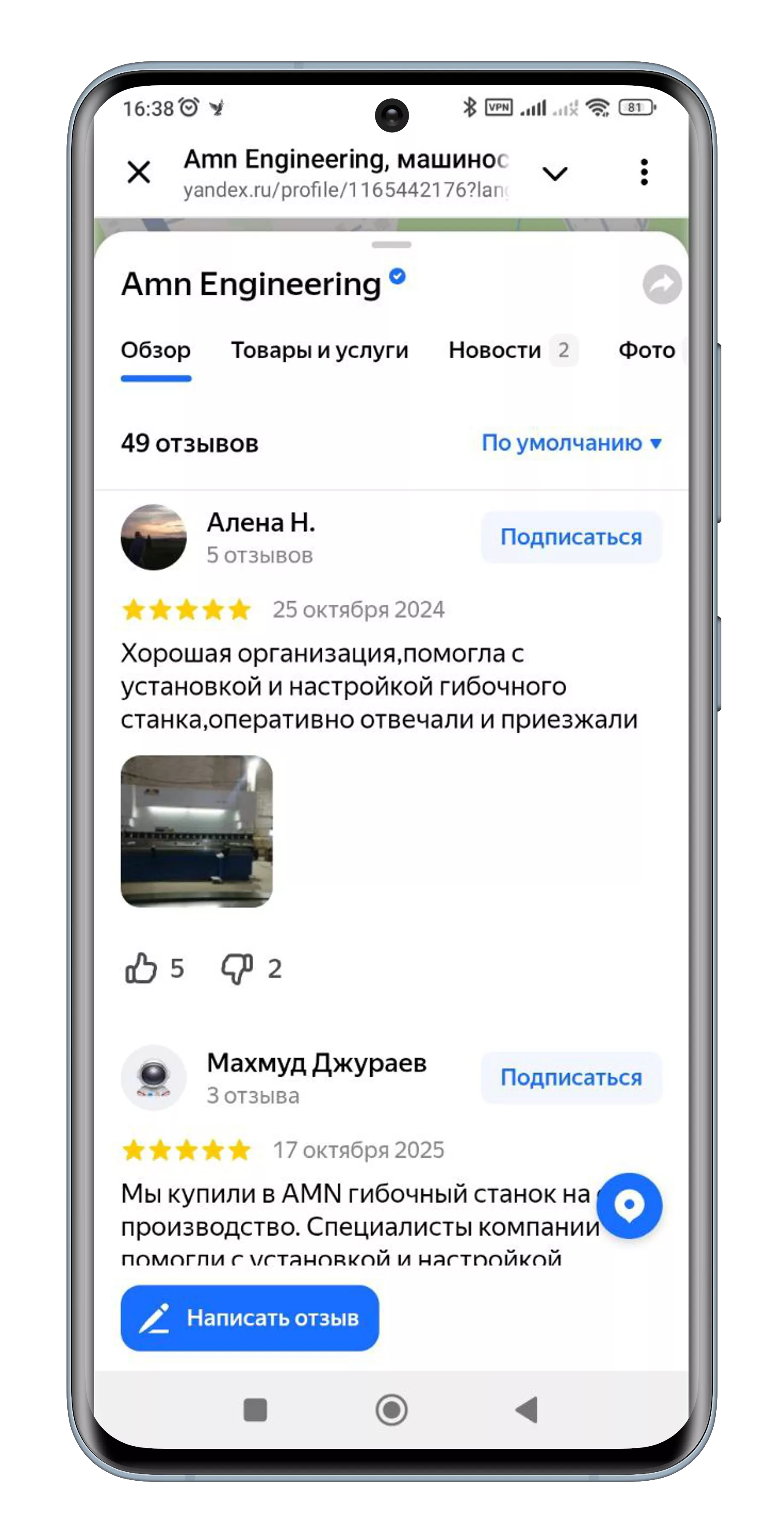Tap Написать отзыв button
The image size is (784, 1534).
coord(249,1318)
